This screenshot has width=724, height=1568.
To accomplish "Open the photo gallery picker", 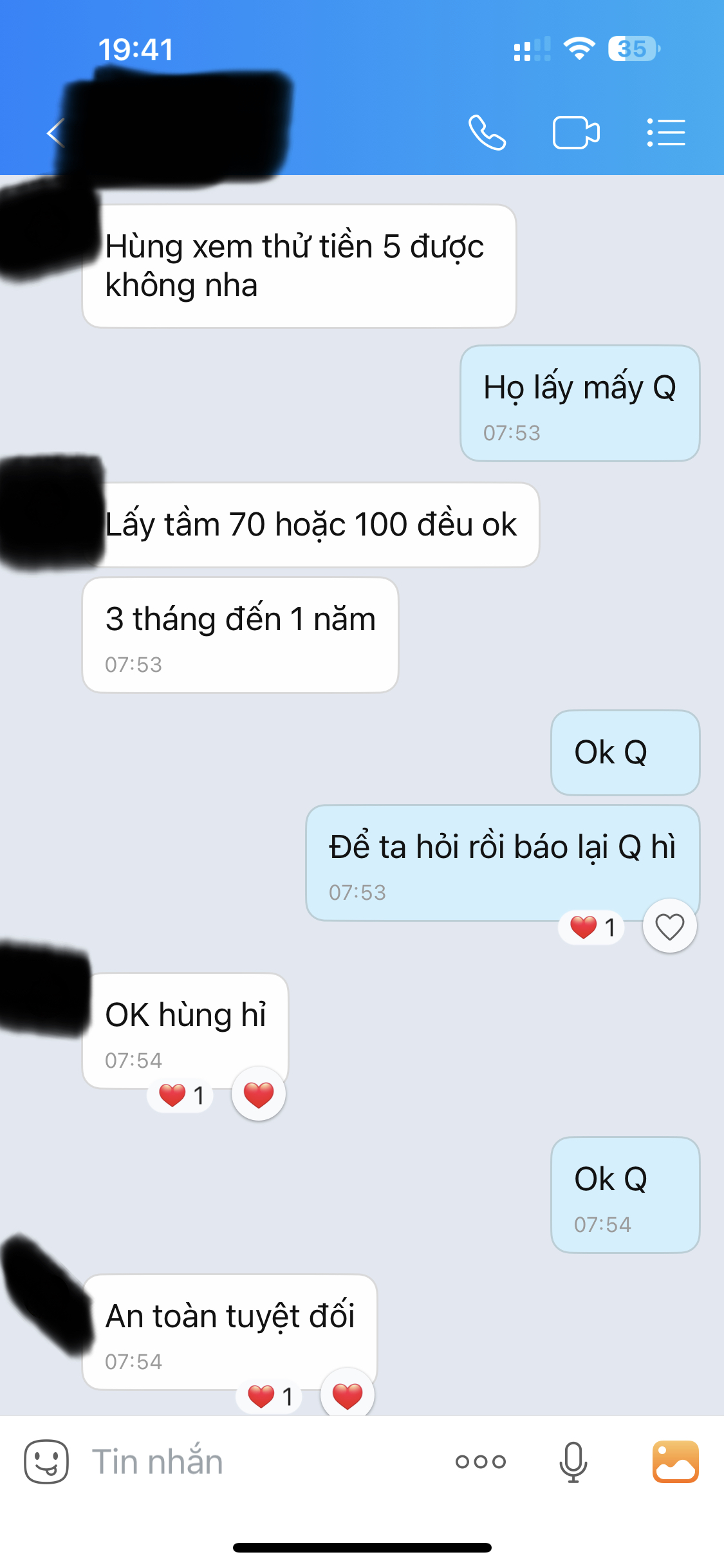I will click(x=675, y=1461).
